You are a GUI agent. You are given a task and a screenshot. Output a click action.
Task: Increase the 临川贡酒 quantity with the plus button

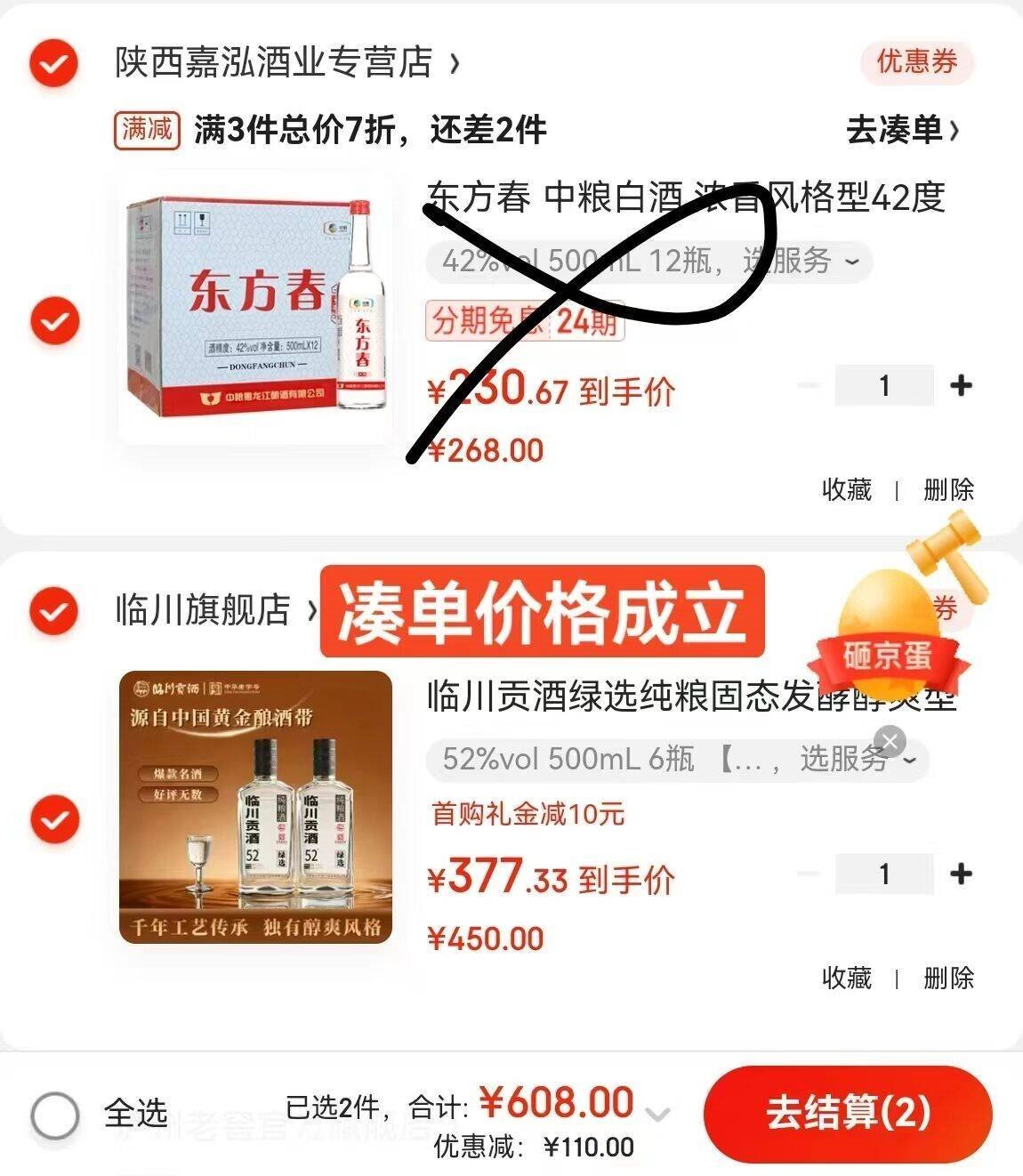pyautogui.click(x=961, y=874)
